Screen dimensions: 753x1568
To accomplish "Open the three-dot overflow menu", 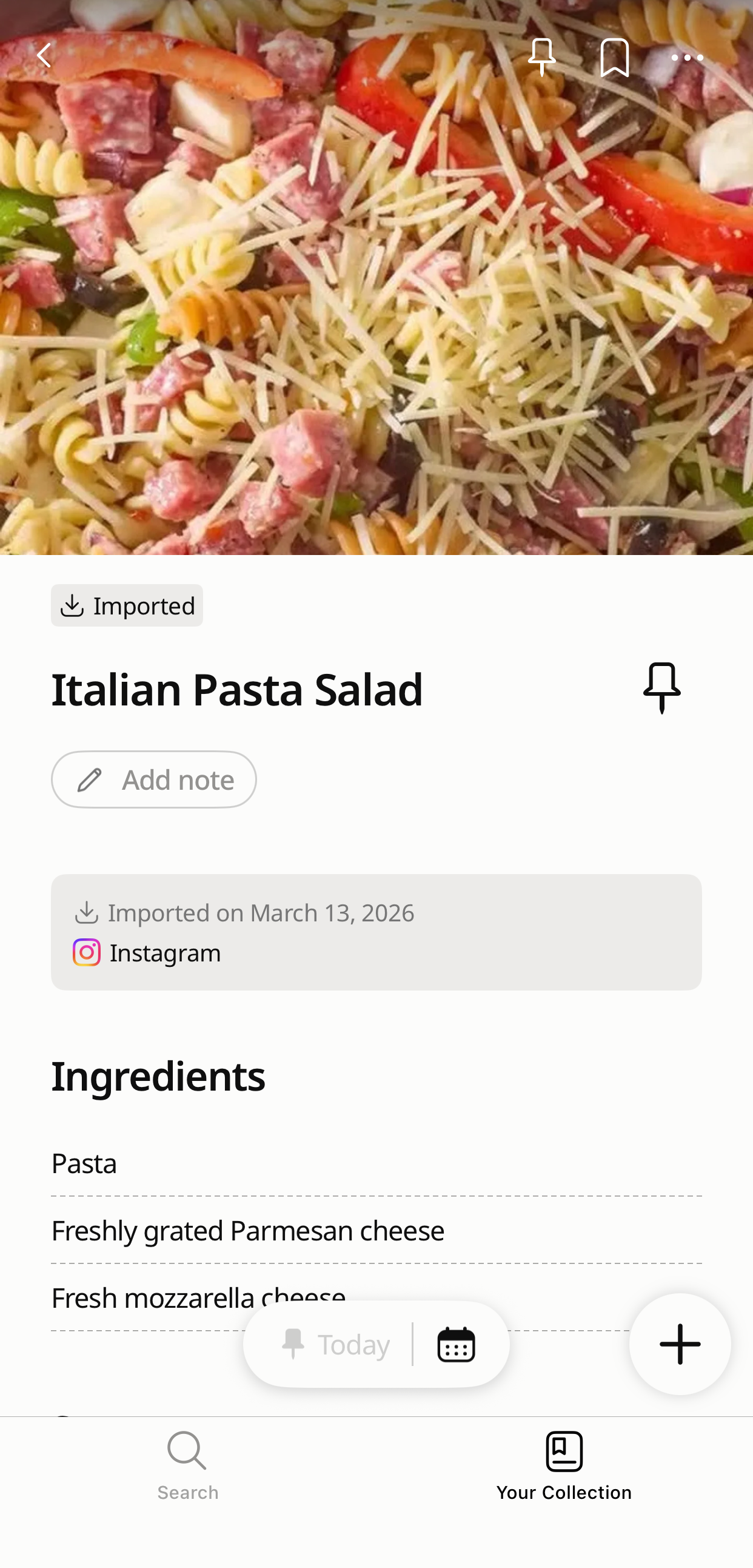I will 687,57.
